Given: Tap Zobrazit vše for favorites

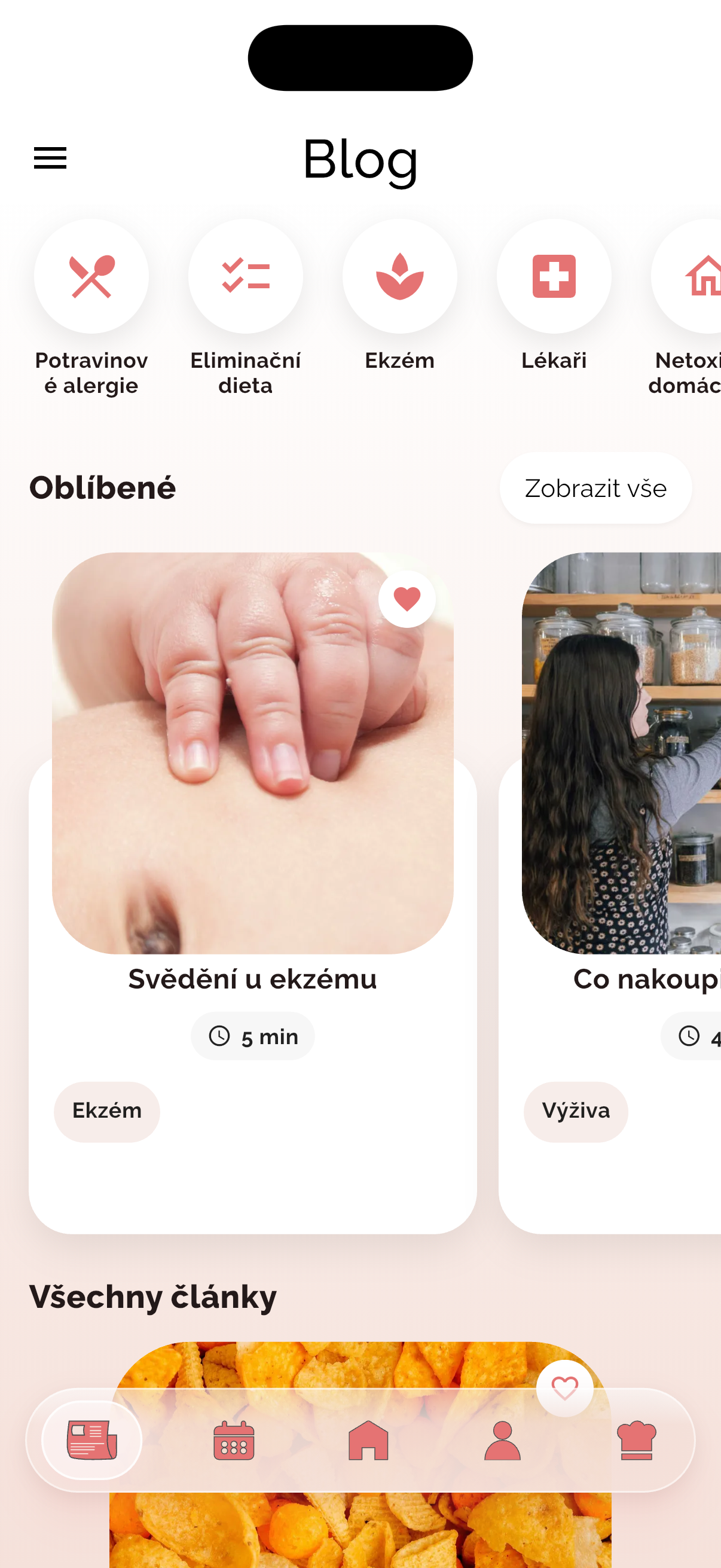Looking at the screenshot, I should pyautogui.click(x=595, y=488).
